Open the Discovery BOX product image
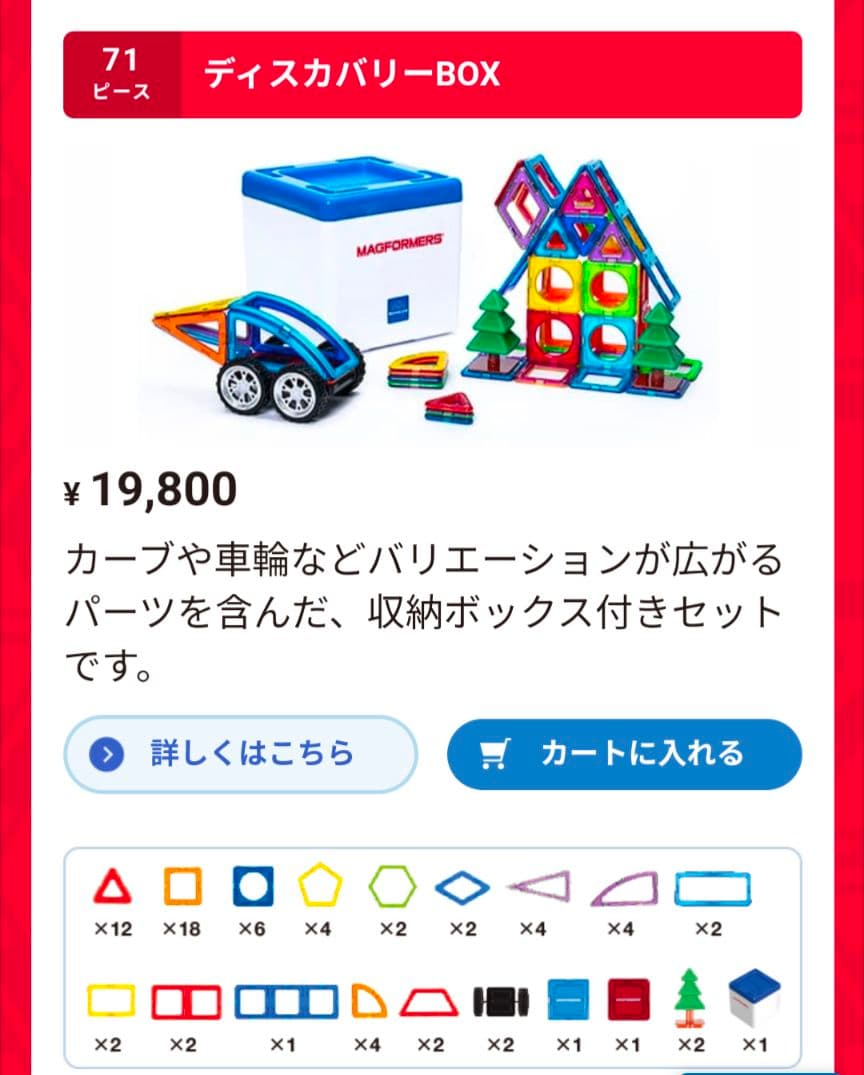Viewport: 864px width, 1075px height. 432,290
